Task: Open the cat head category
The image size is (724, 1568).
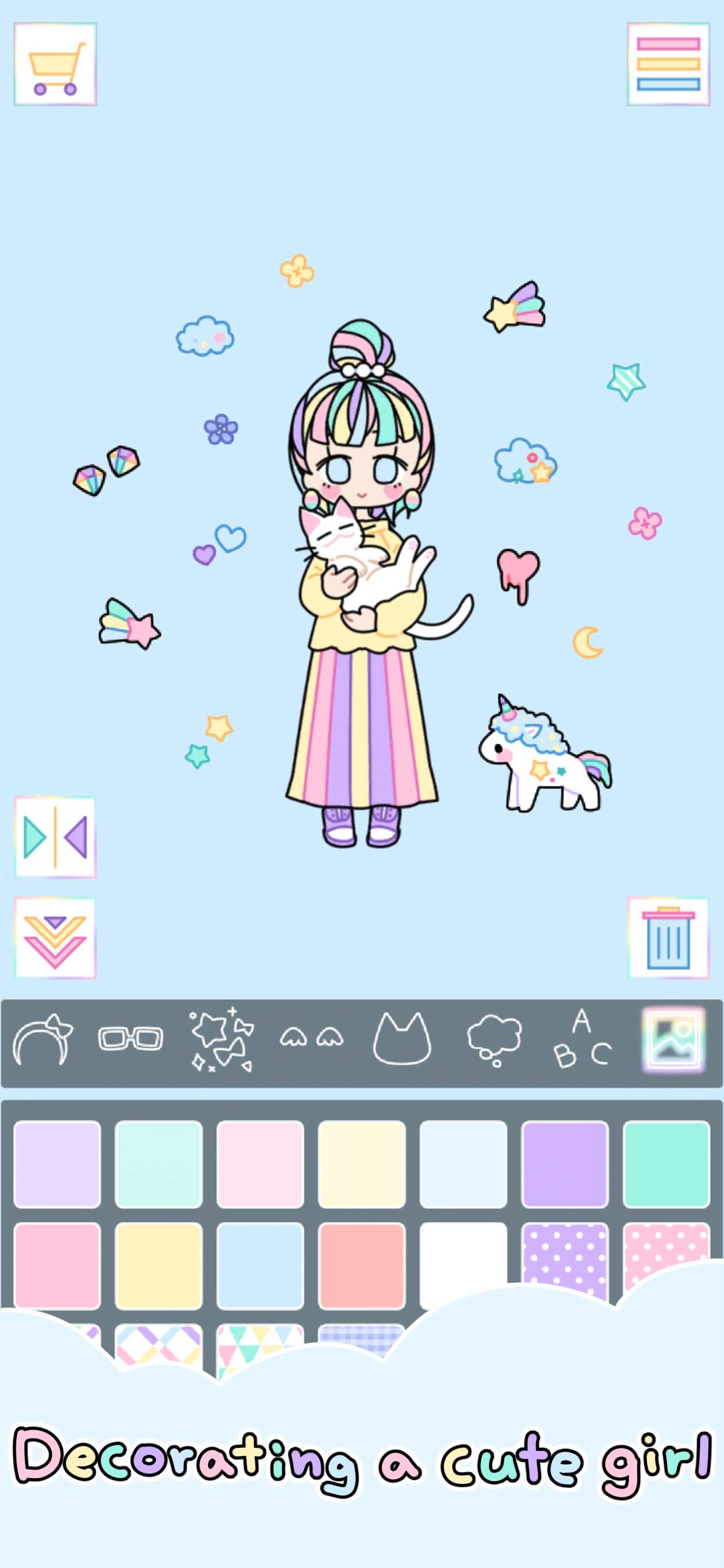Action: coord(402,1038)
